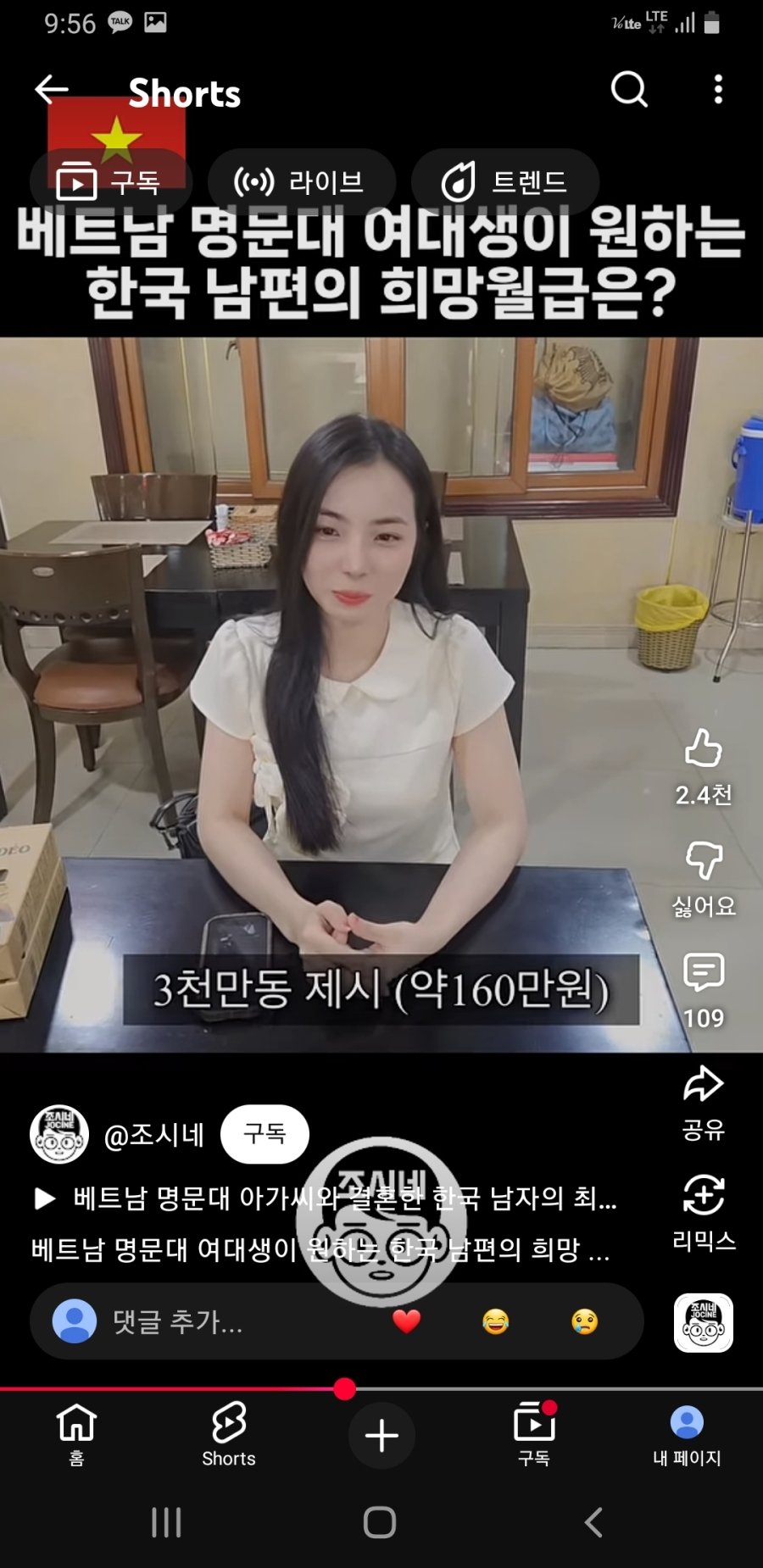The width and height of the screenshot is (763, 1568).
Task: Open the three-dot overflow menu
Action: (716, 88)
